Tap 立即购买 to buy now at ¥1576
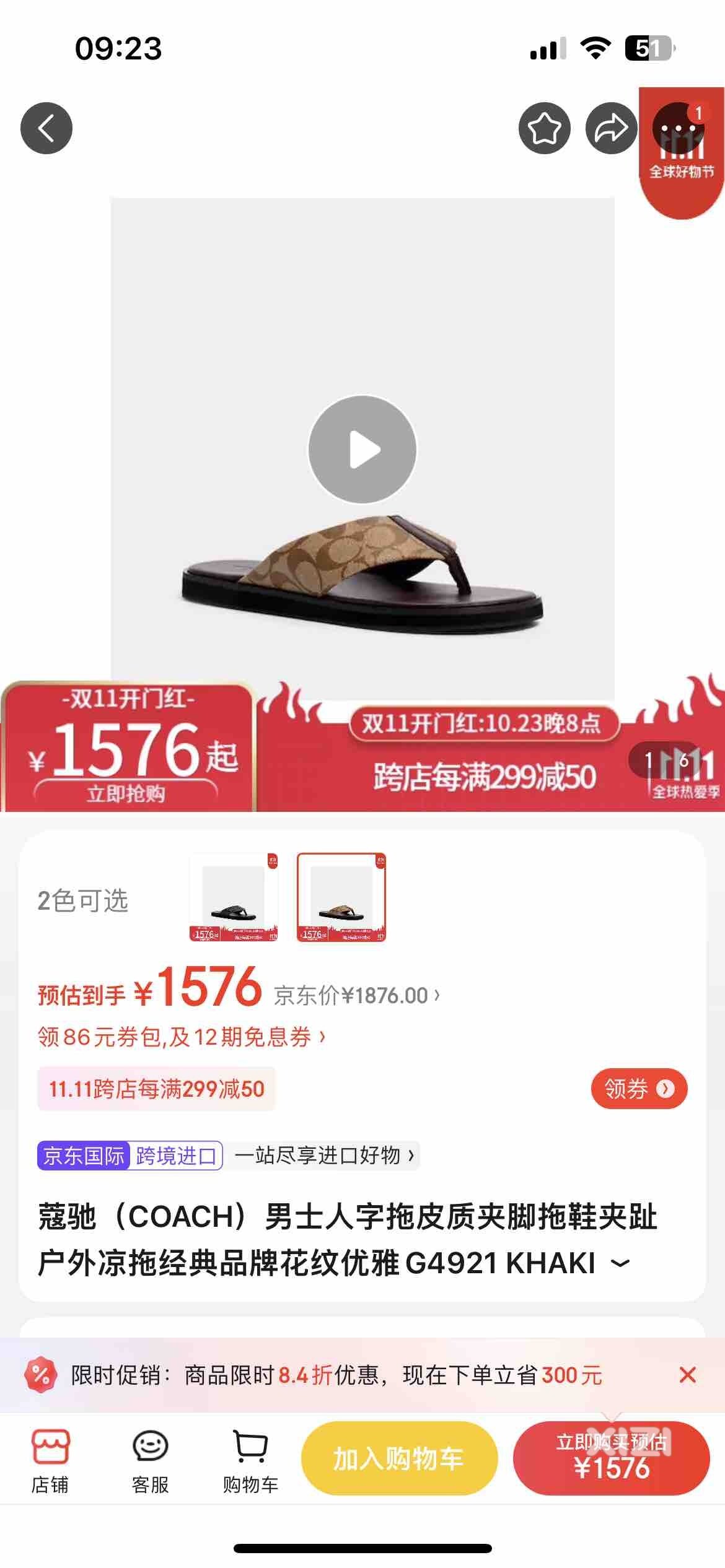Viewport: 725px width, 1568px height. click(611, 1459)
